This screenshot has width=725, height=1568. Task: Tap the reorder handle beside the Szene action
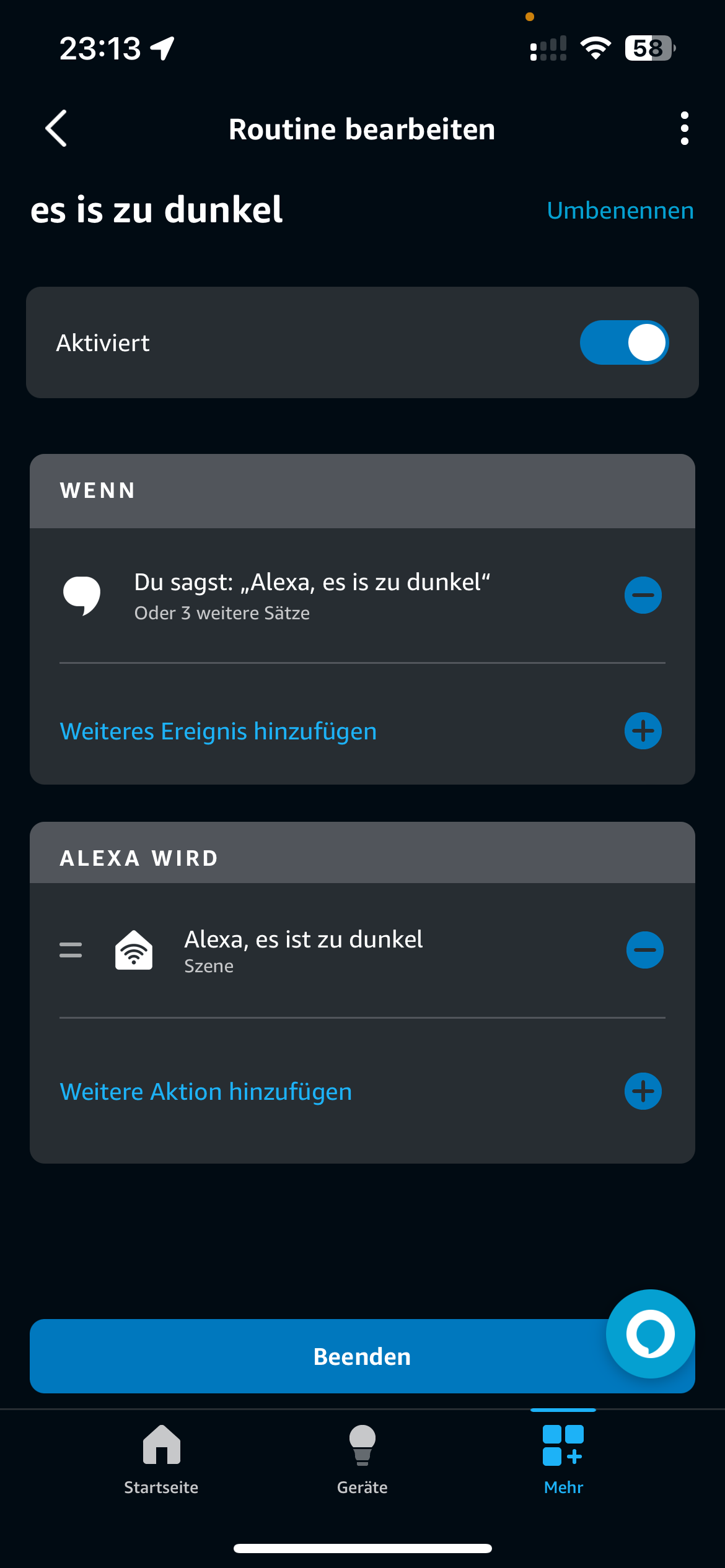(71, 950)
